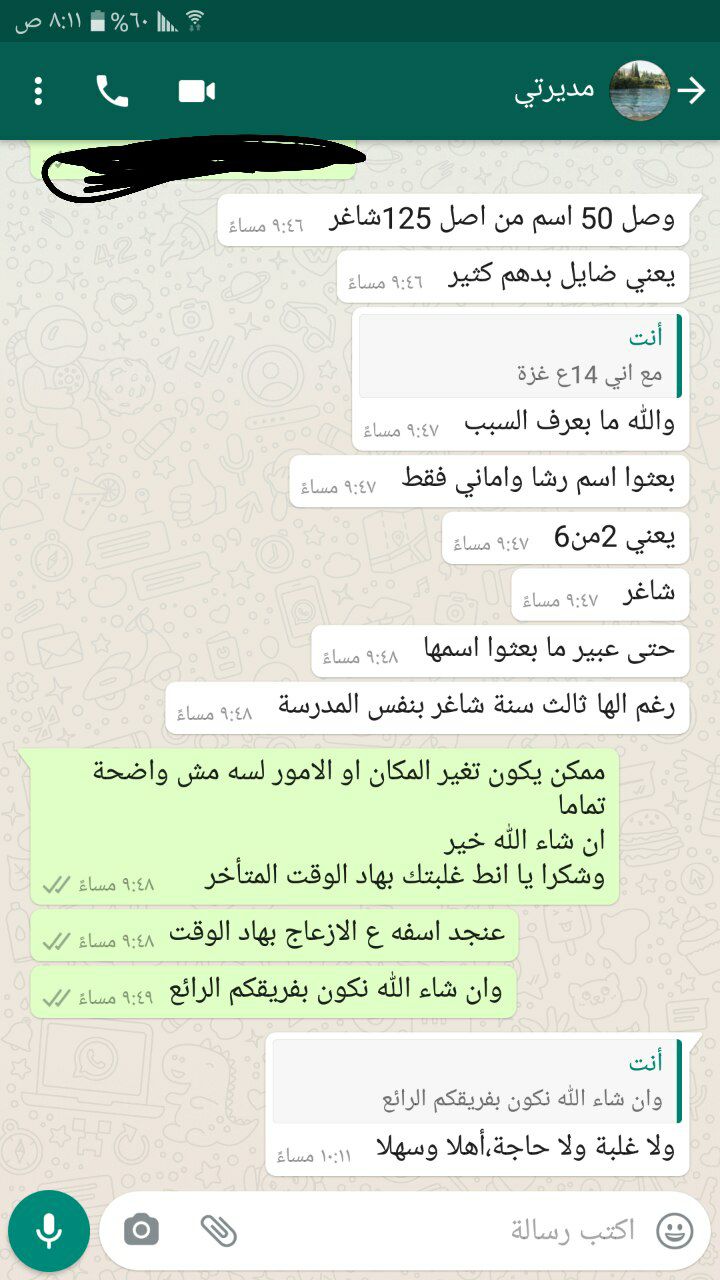The height and width of the screenshot is (1280, 720).
Task: Start a video call with مديرتي
Action: tap(197, 91)
